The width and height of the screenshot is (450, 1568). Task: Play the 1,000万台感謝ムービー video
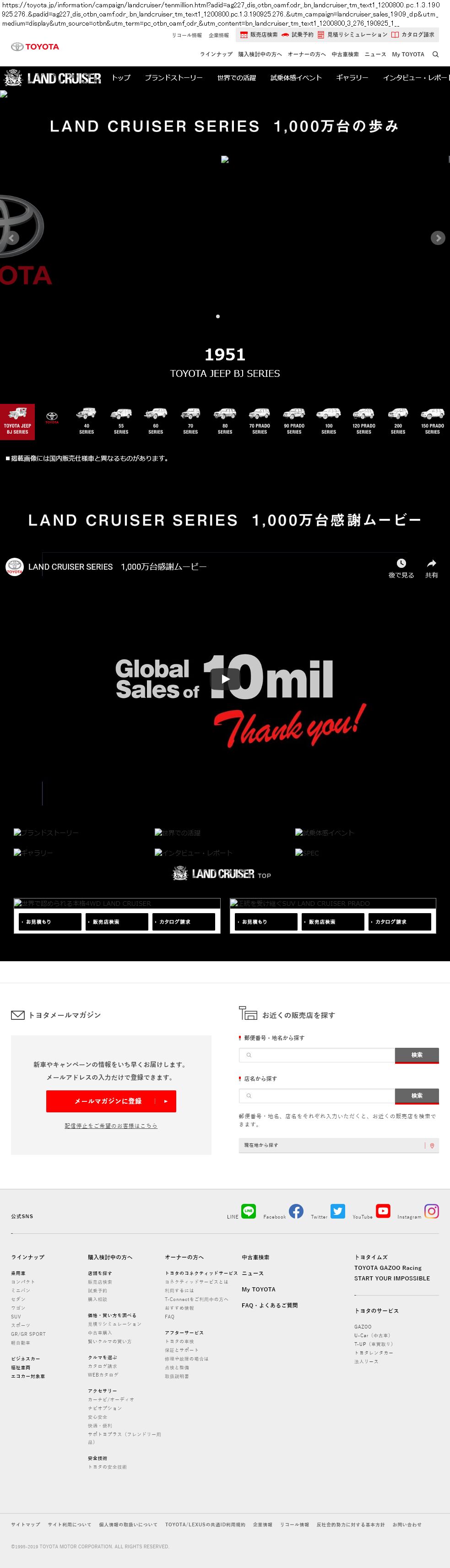tap(225, 679)
